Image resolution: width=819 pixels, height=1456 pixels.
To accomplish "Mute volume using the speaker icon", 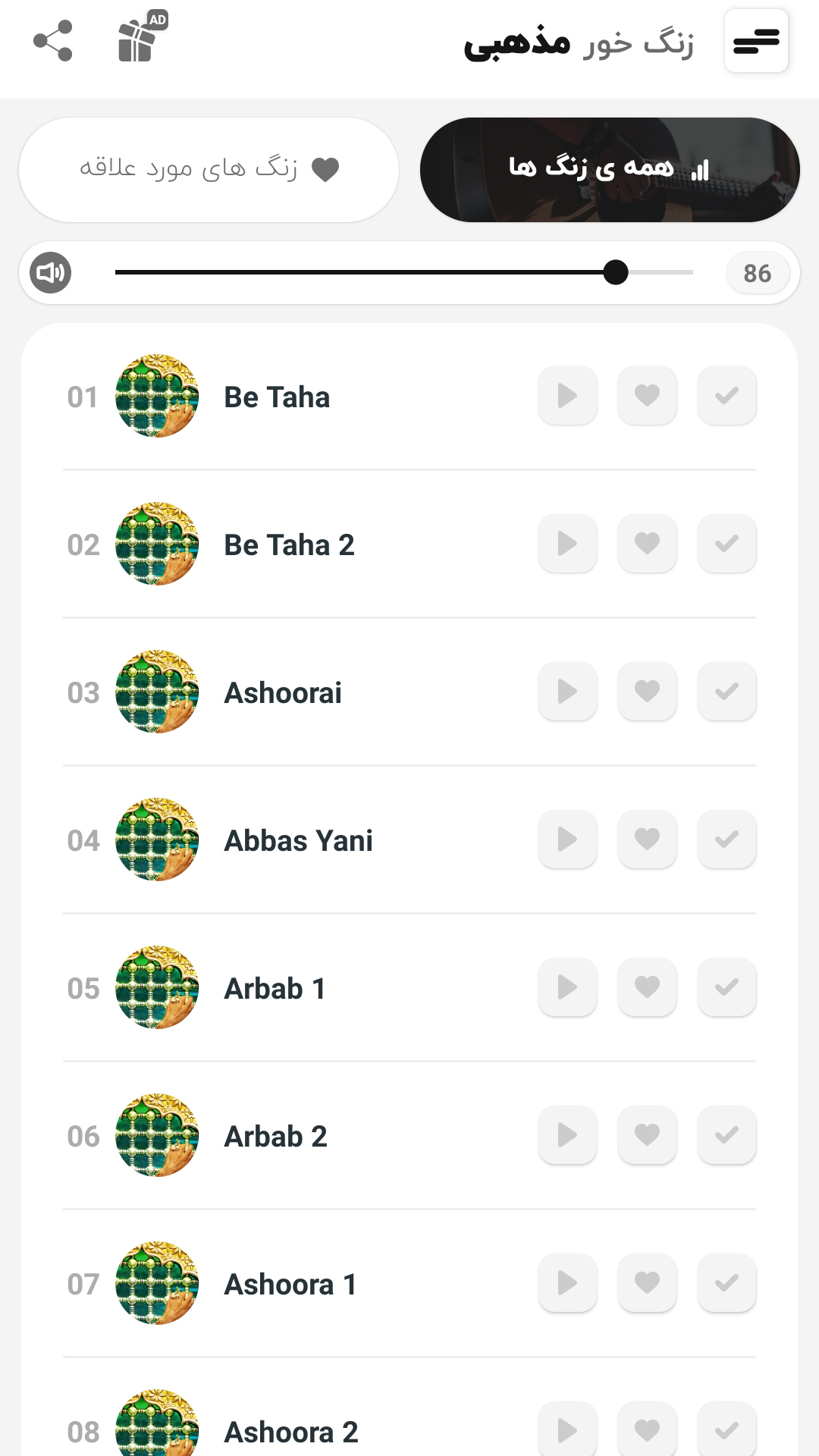I will coord(51,273).
